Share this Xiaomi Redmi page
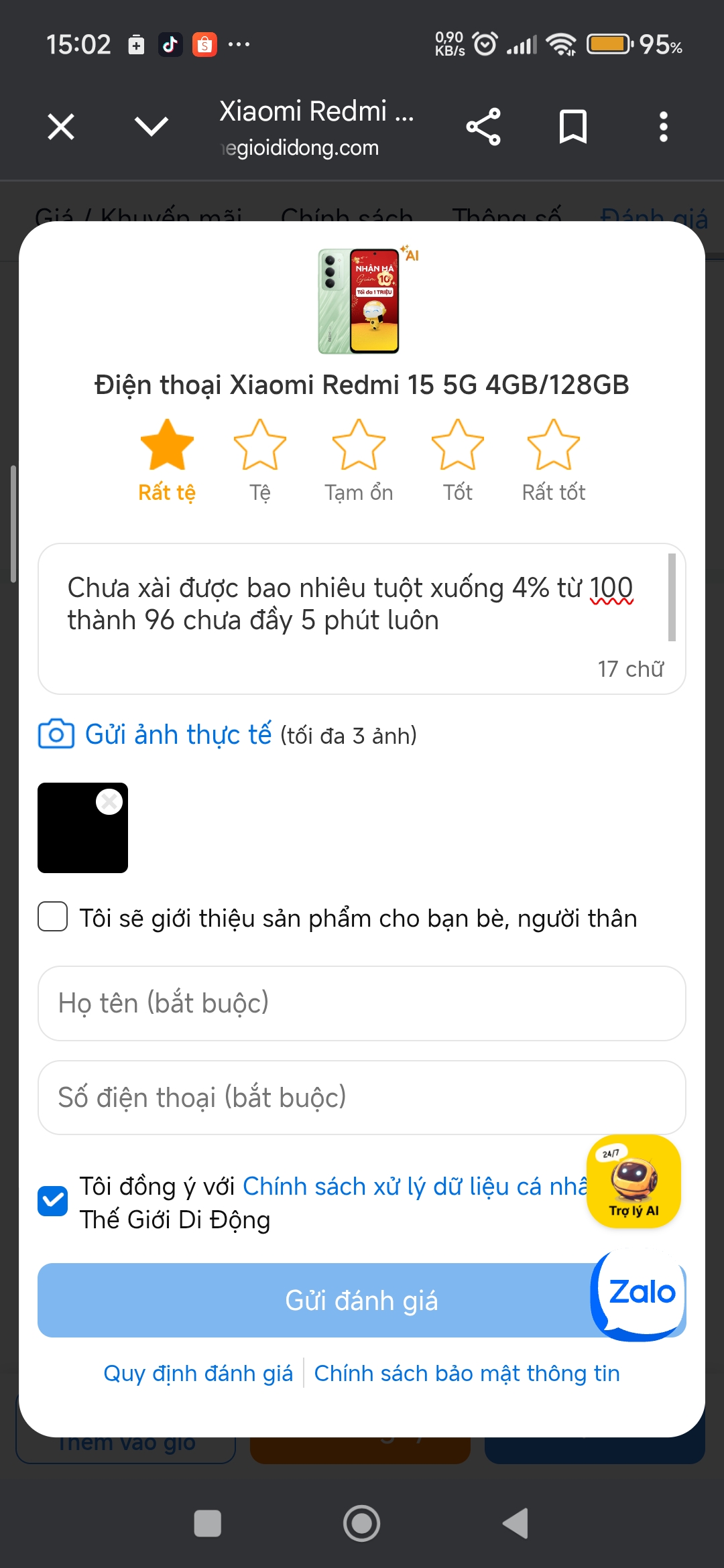 click(x=483, y=127)
